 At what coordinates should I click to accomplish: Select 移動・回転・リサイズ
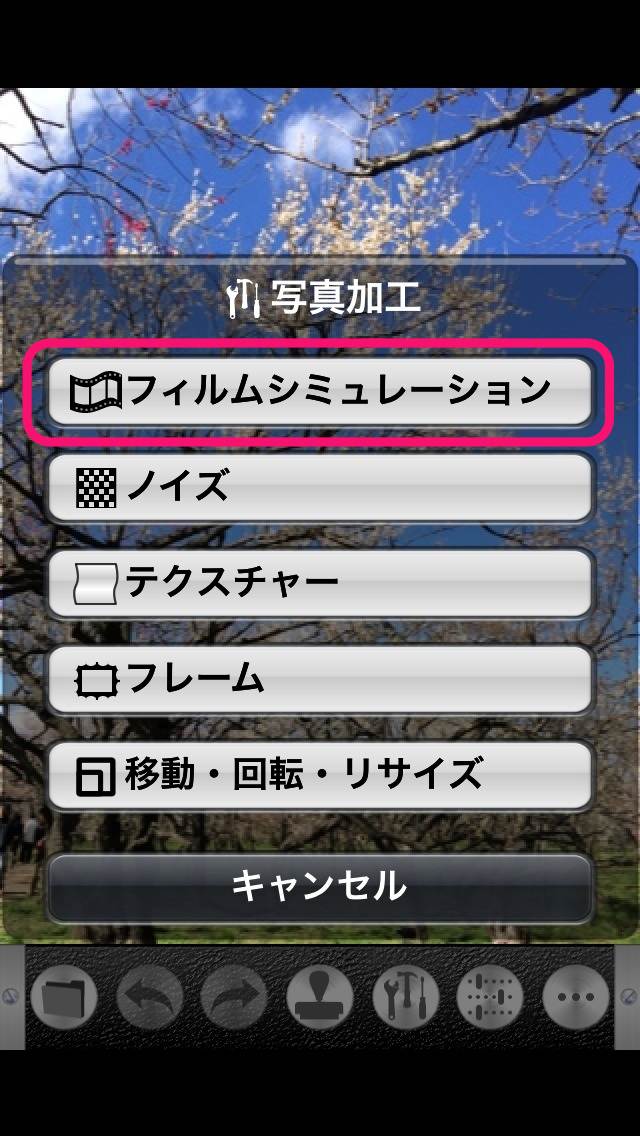coord(320,775)
